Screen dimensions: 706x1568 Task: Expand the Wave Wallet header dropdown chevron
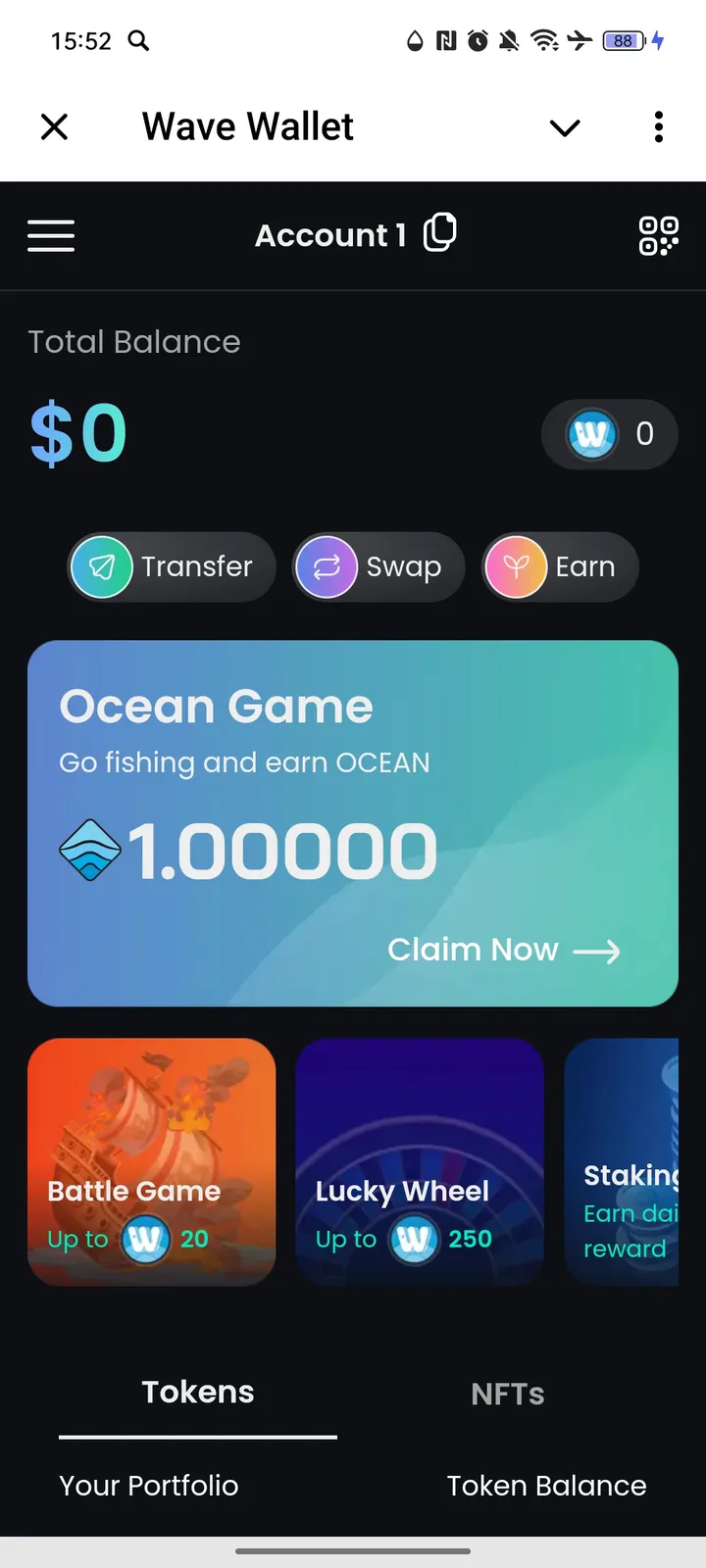coord(565,127)
